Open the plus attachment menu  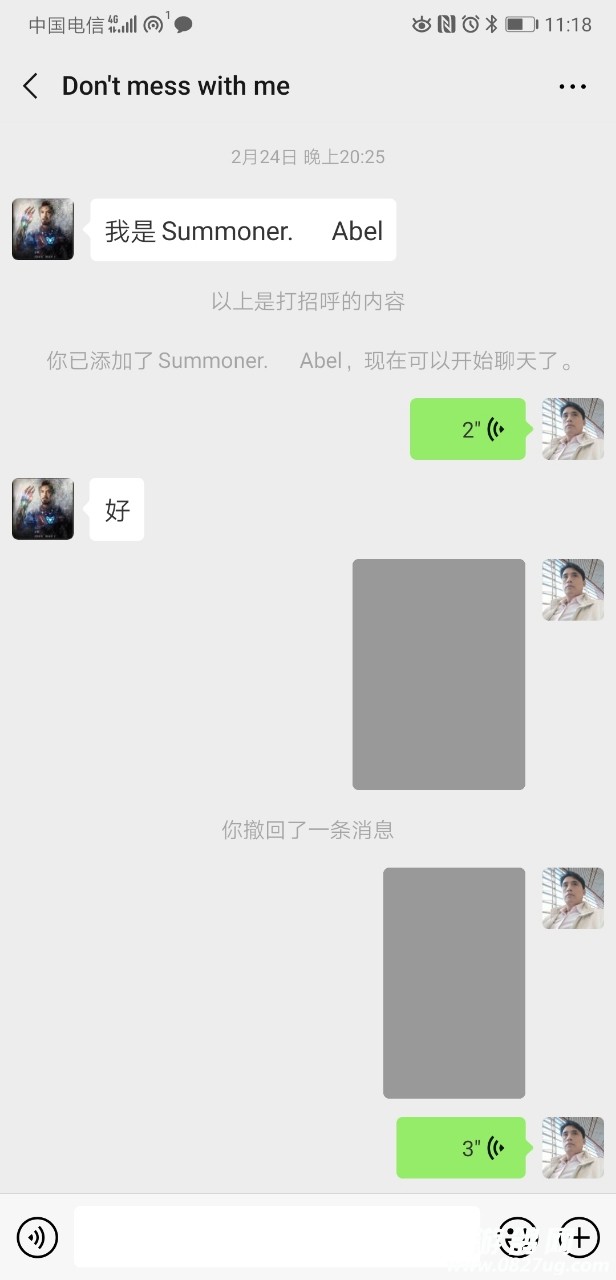coord(579,1237)
